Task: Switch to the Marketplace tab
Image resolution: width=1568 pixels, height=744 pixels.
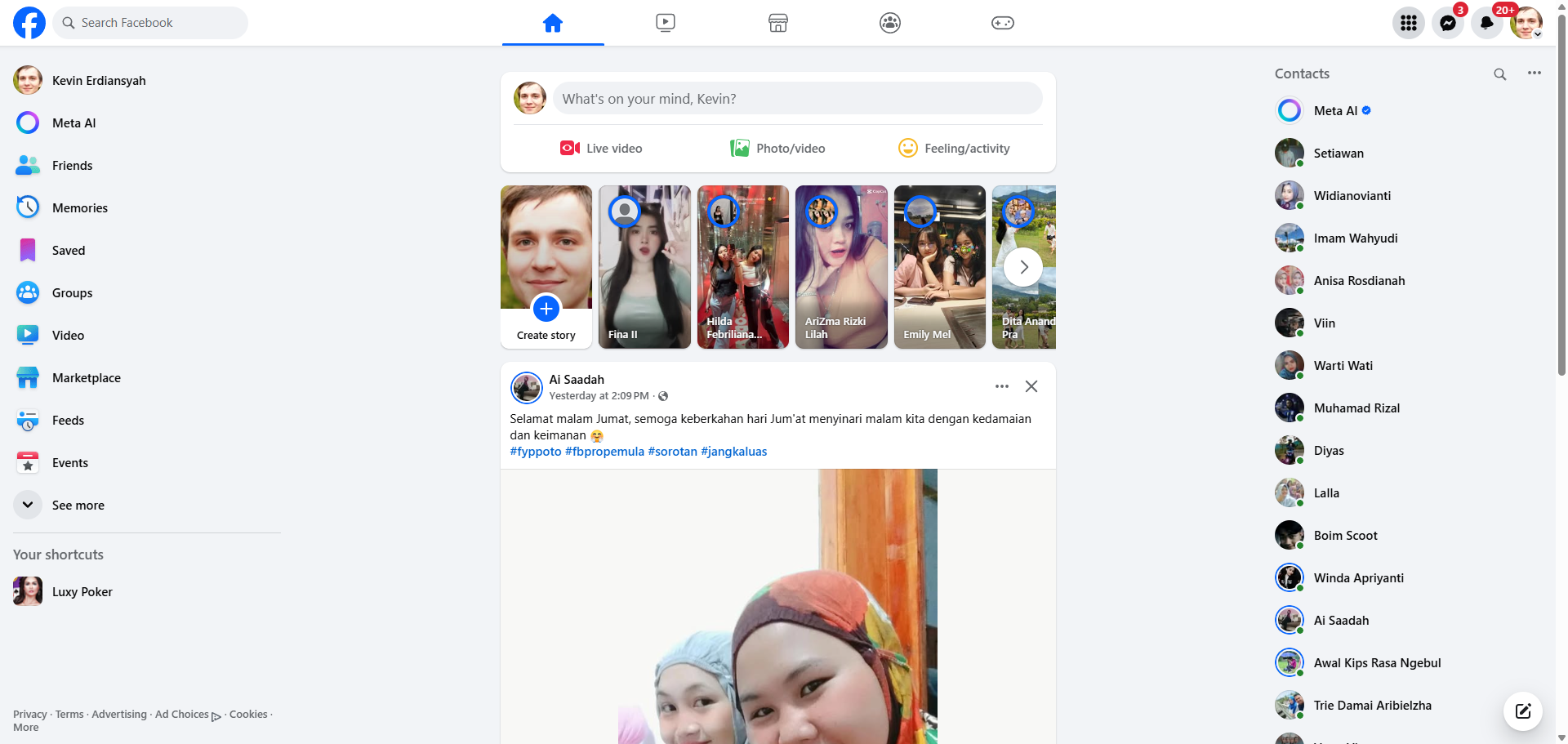Action: [777, 23]
